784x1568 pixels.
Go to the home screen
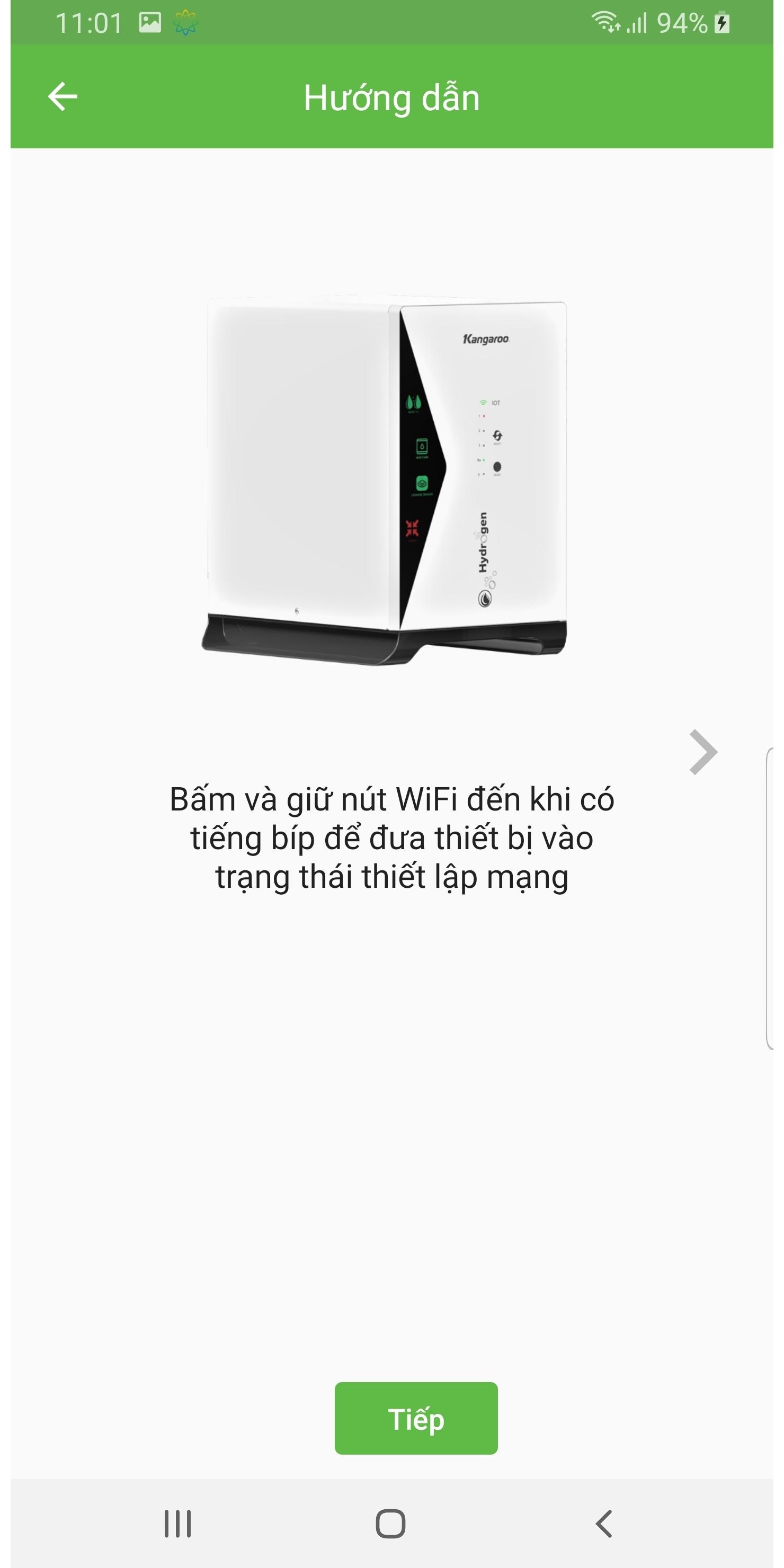[x=390, y=1524]
